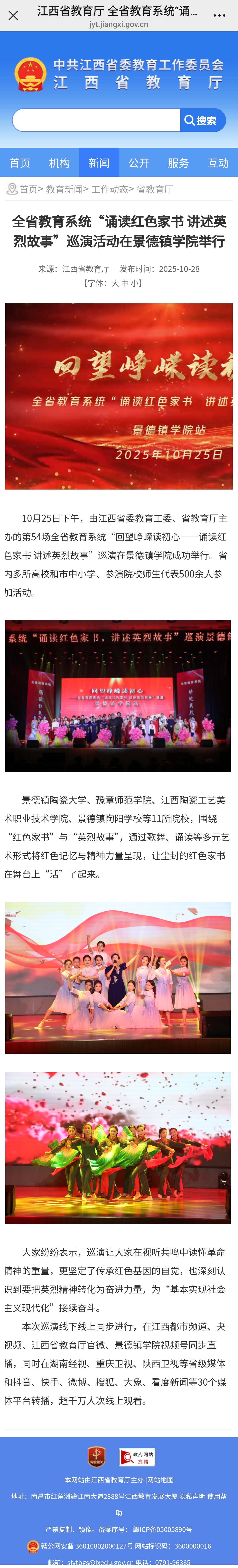The width and height of the screenshot is (238, 1568).
Task: Close the in-app browser page
Action: (13, 15)
